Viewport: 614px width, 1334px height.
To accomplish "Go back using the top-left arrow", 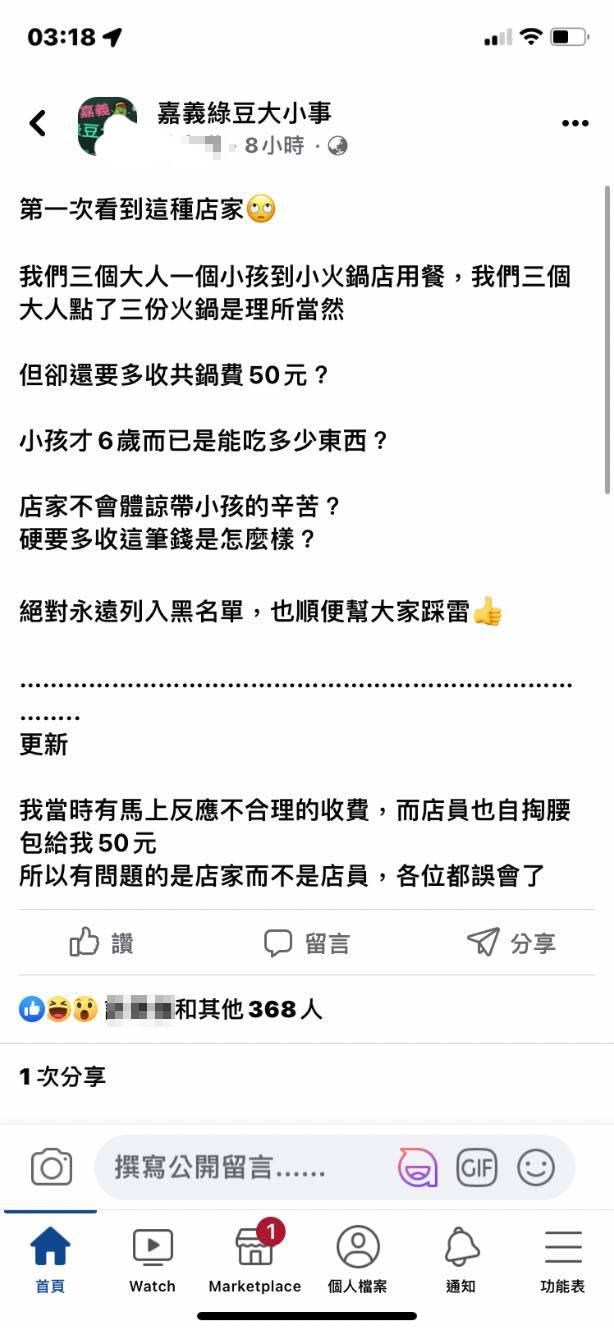I will click(x=38, y=123).
